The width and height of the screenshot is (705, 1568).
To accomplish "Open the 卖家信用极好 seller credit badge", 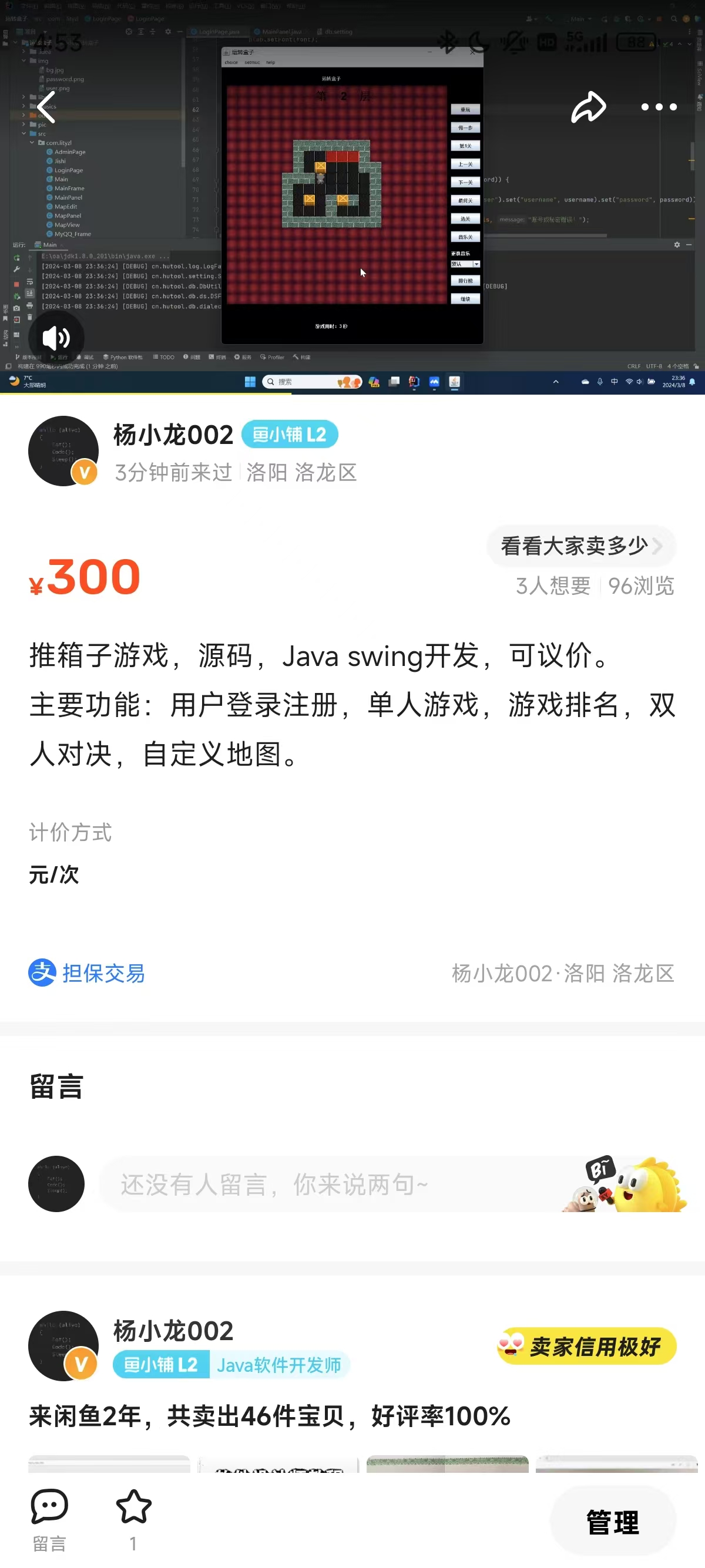I will coord(586,1347).
